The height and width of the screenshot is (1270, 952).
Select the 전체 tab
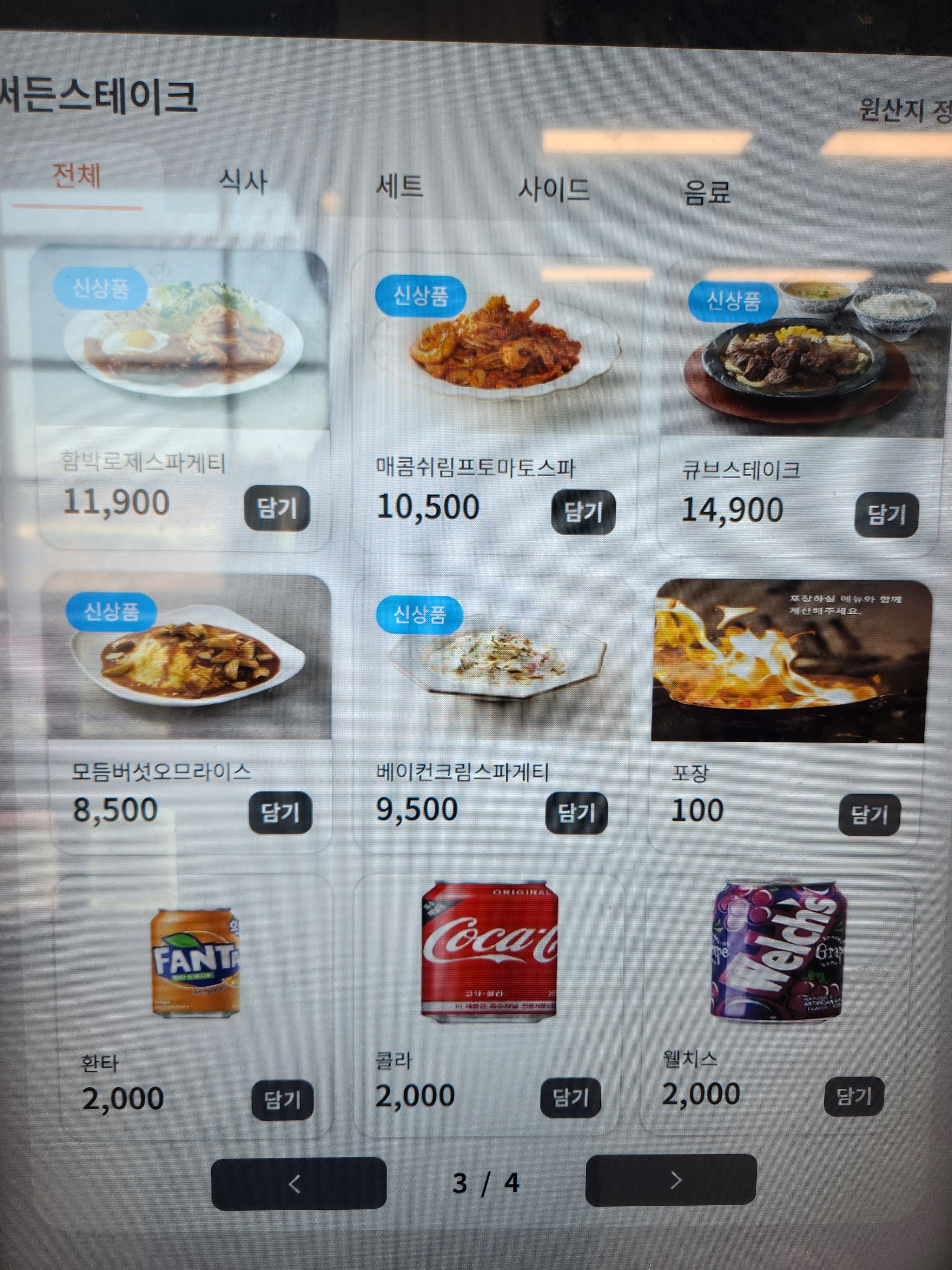77,175
